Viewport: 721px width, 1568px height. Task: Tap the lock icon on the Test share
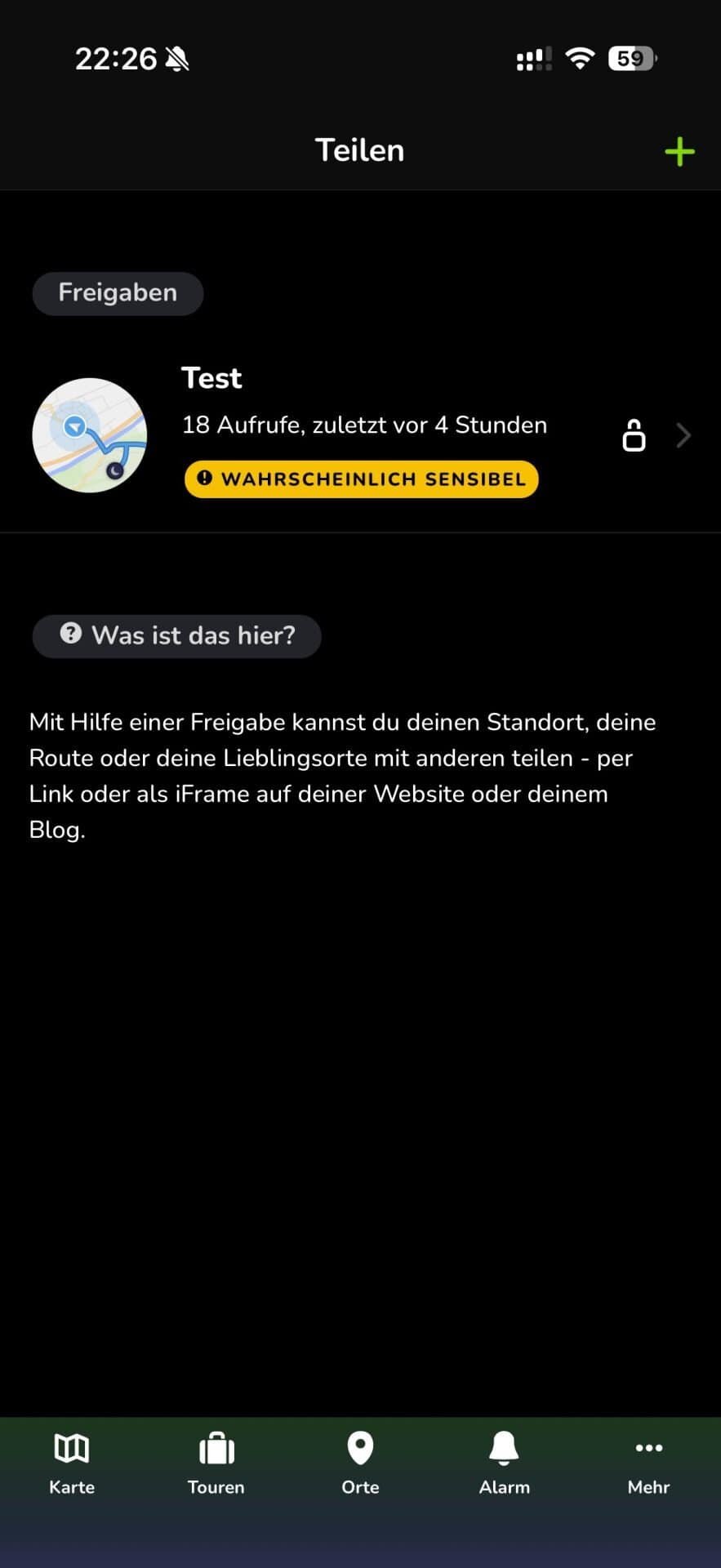coord(634,435)
